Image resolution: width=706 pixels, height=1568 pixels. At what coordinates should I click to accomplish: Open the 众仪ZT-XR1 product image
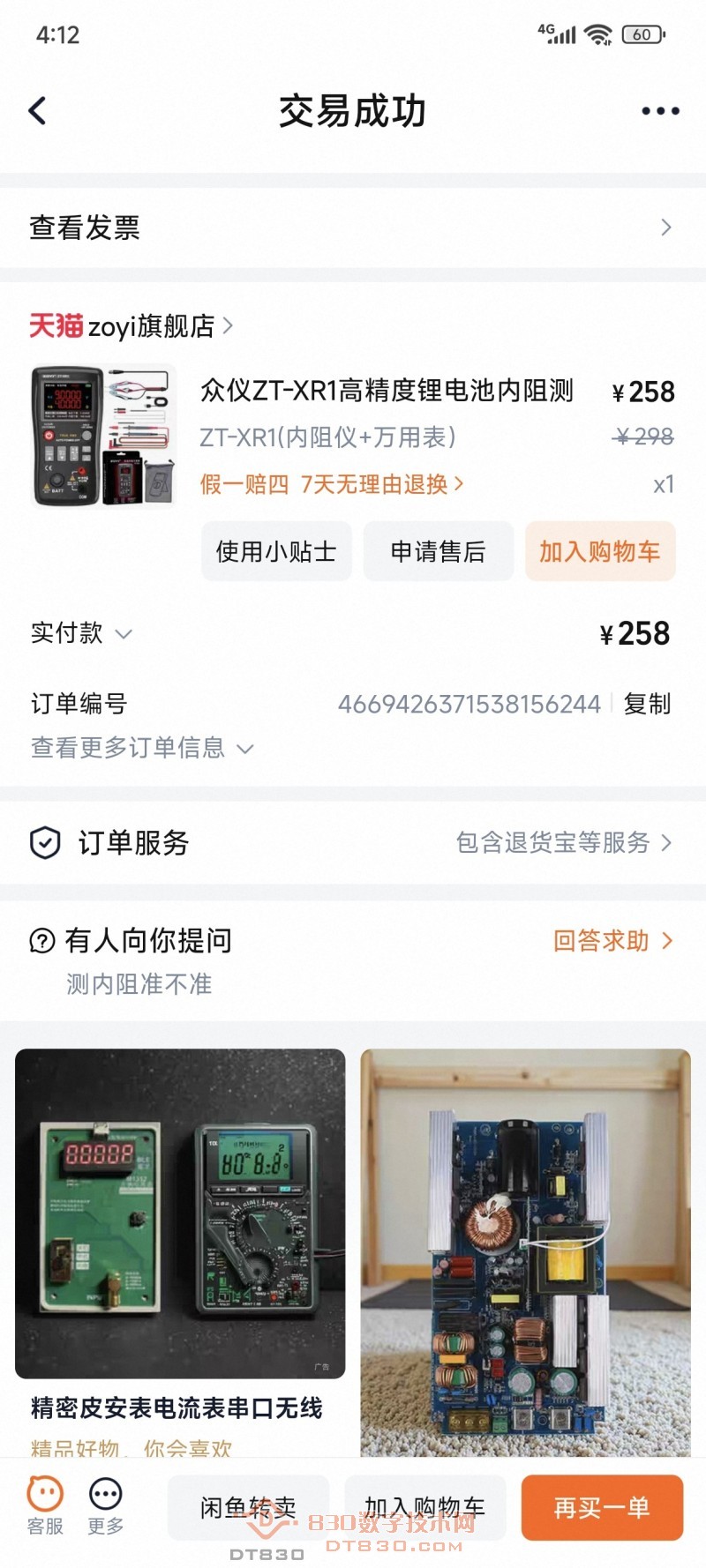point(103,436)
